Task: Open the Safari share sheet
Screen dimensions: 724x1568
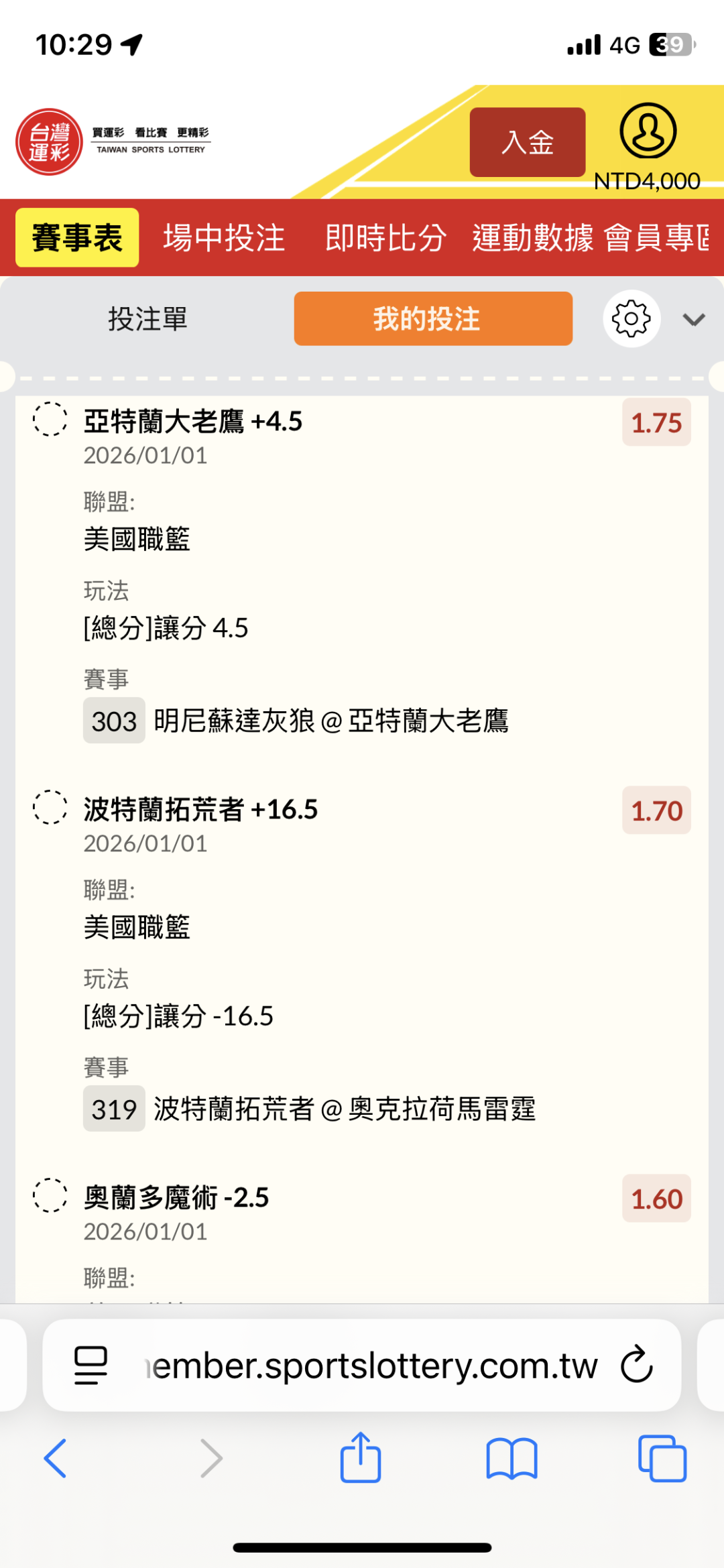Action: [361, 1458]
